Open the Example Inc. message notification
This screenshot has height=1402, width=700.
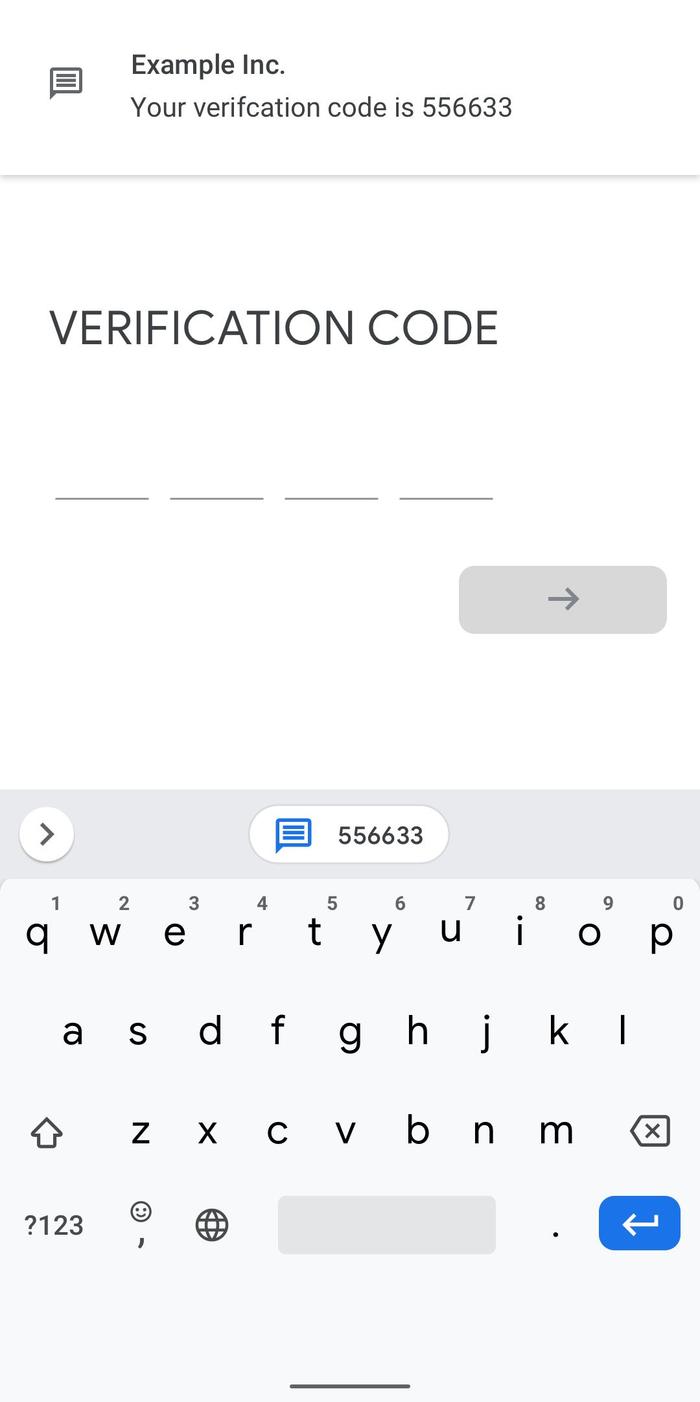pos(350,87)
